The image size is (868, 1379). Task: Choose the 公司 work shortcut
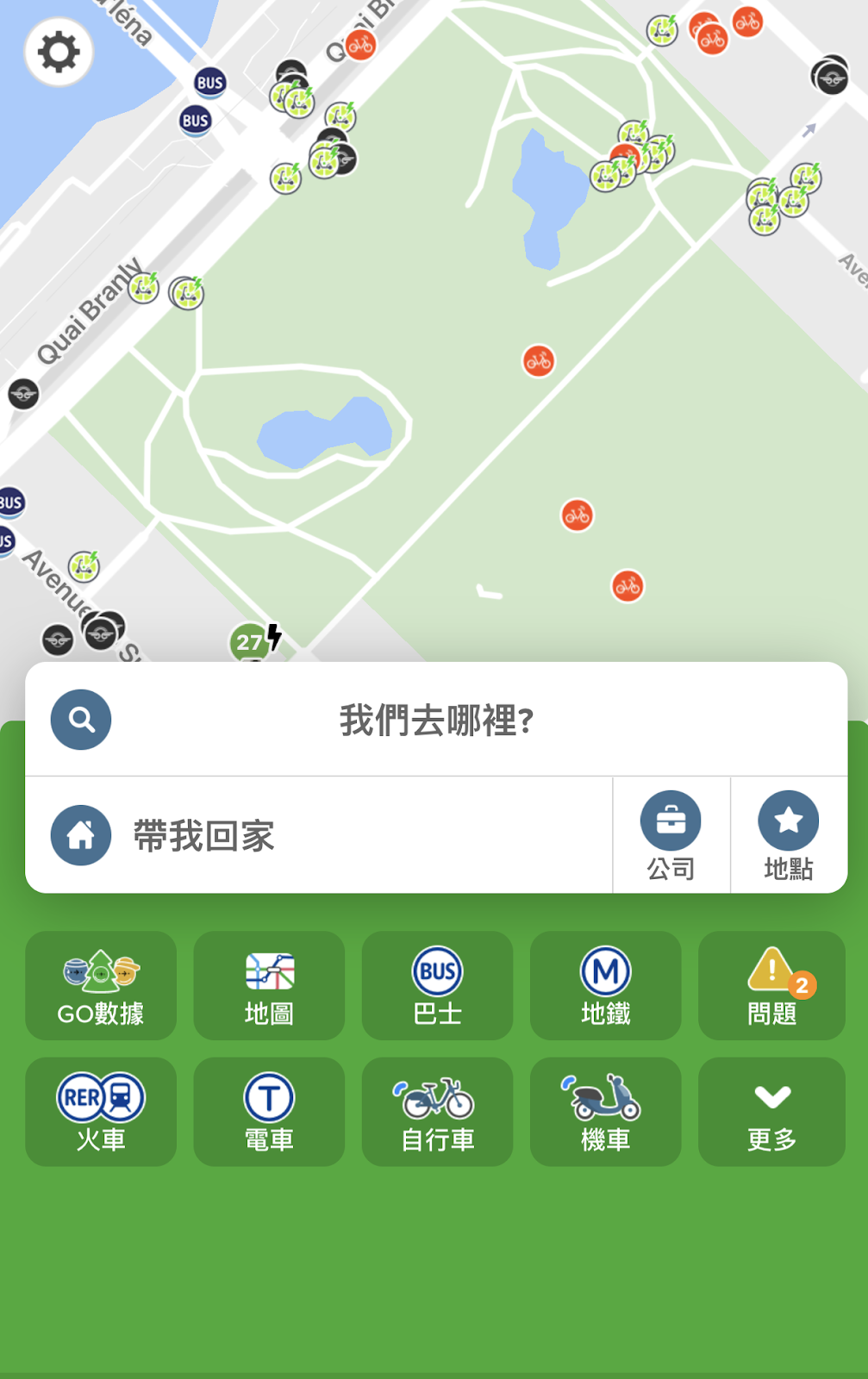tap(671, 835)
